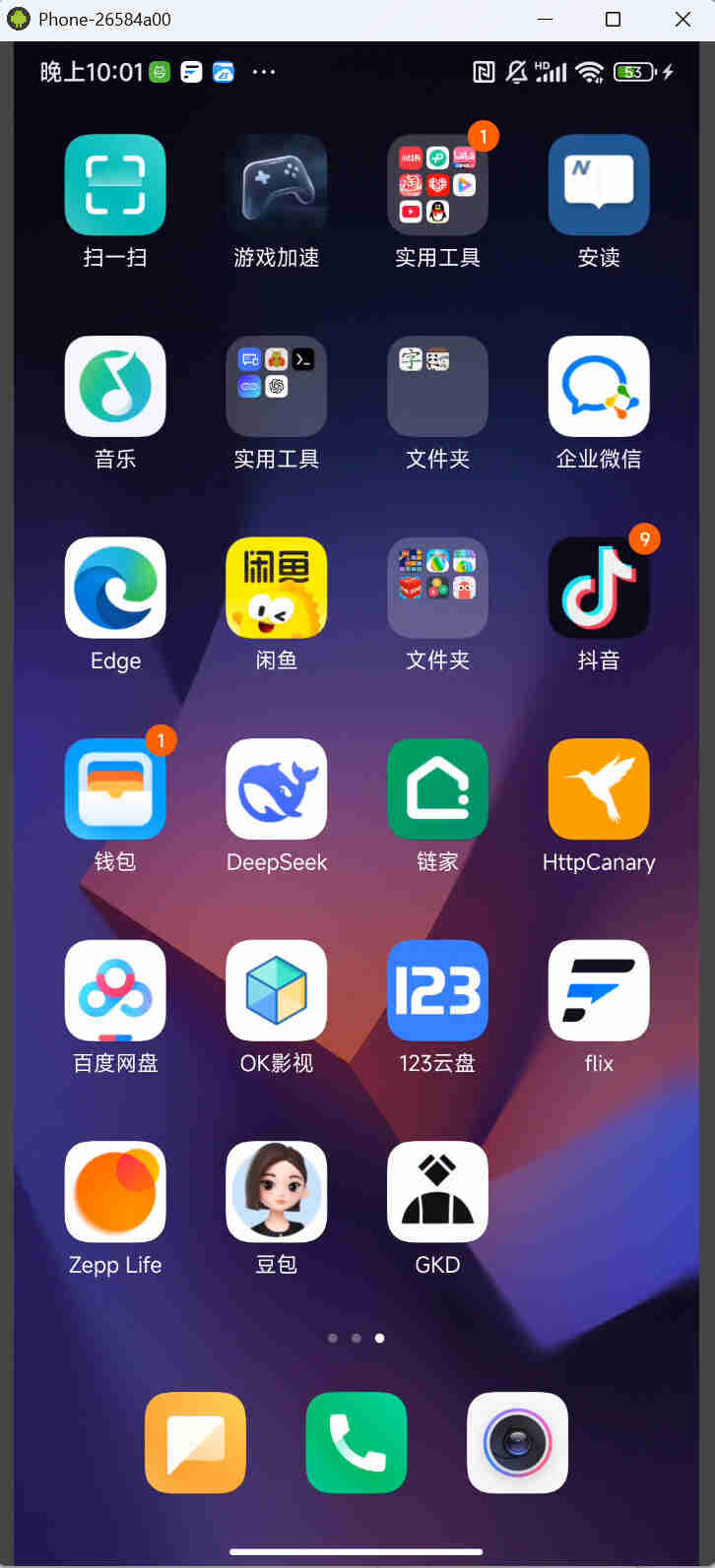Open Zepp Life

pyautogui.click(x=115, y=1191)
